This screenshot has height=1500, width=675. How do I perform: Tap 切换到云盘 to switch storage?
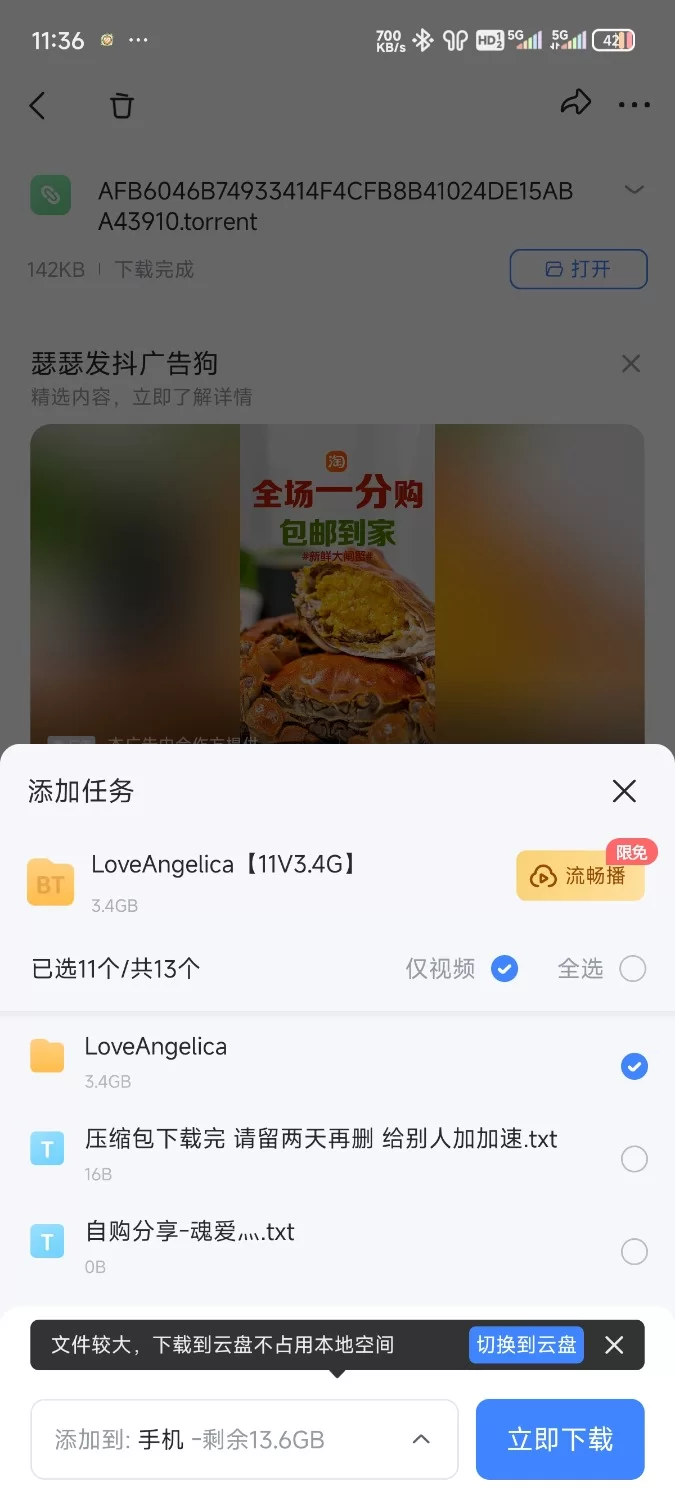tap(526, 1345)
